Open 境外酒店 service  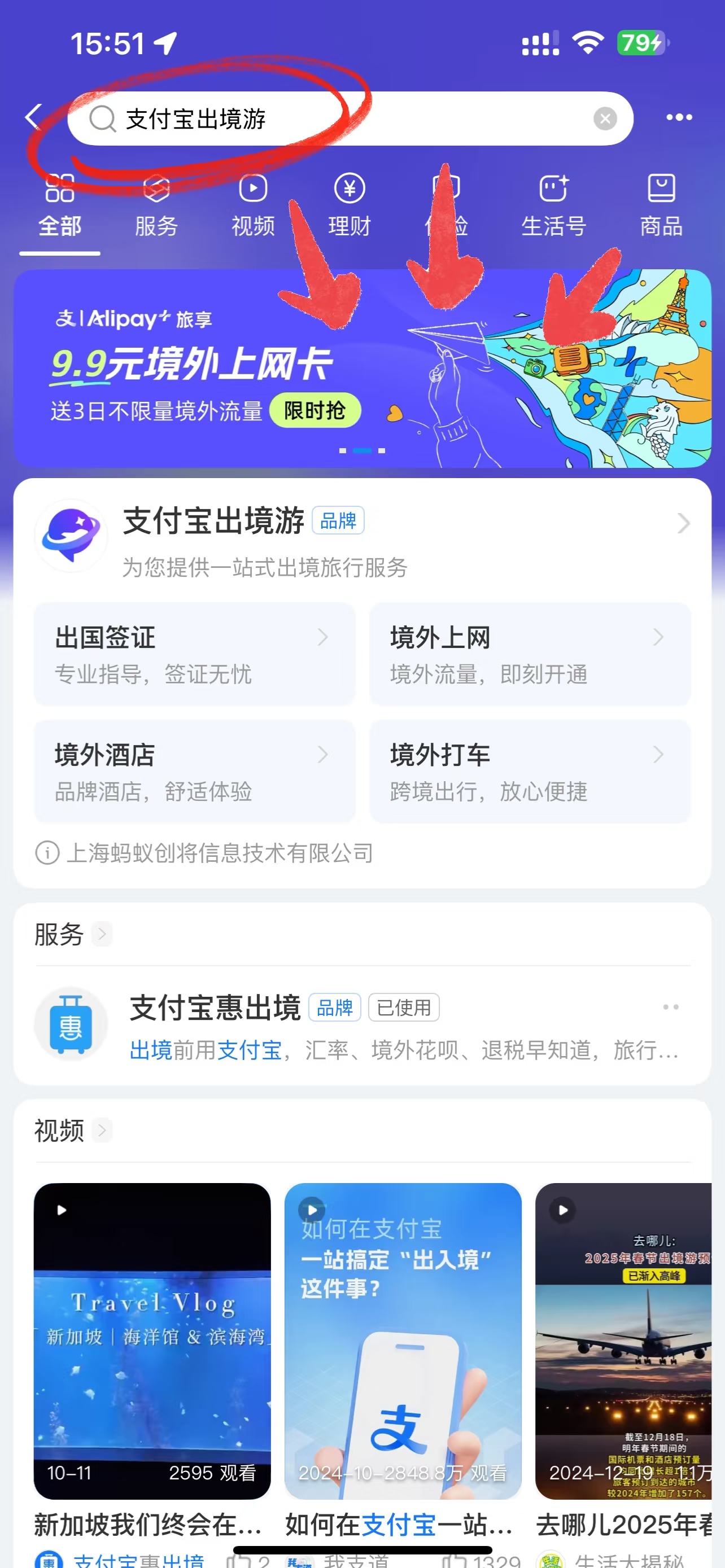[195, 771]
